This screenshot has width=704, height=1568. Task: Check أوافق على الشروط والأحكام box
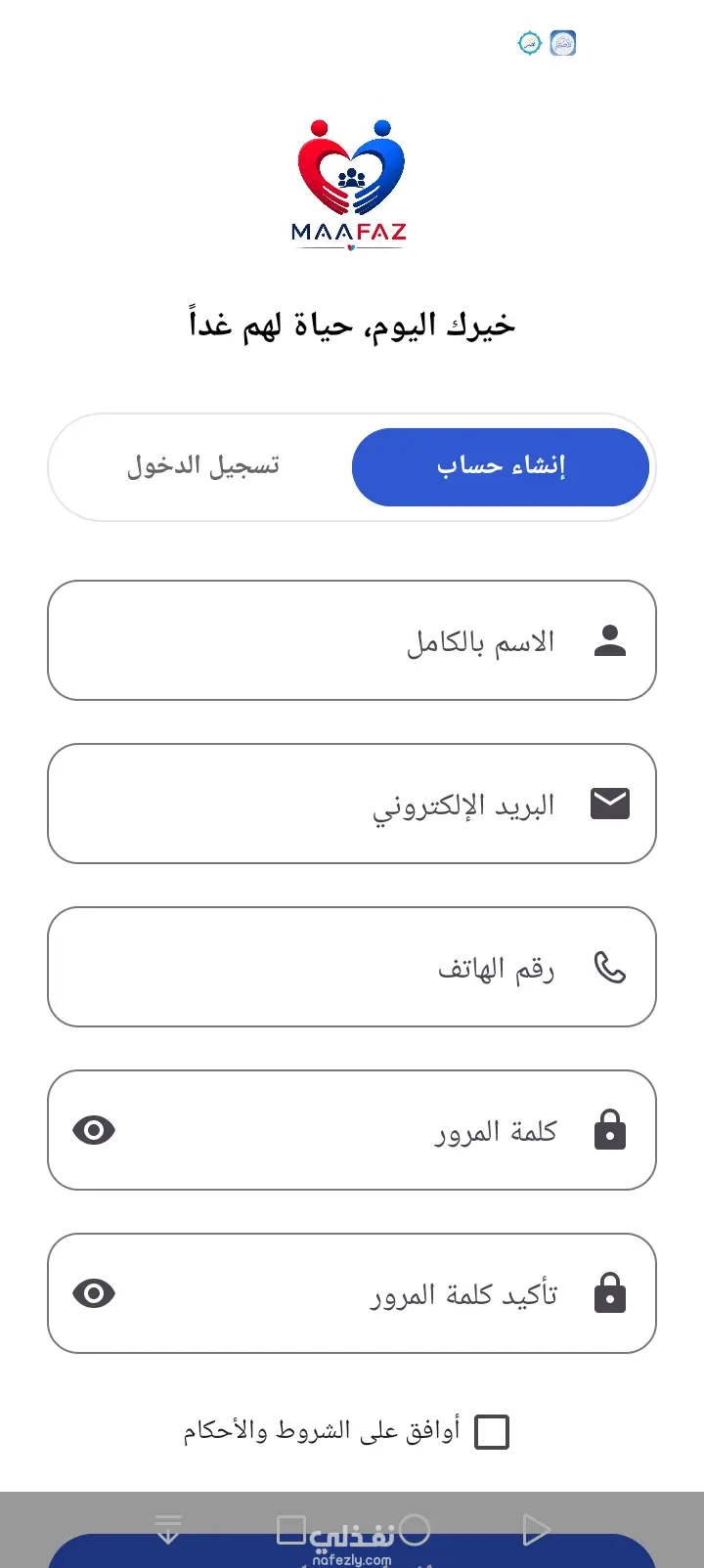coord(492,1432)
